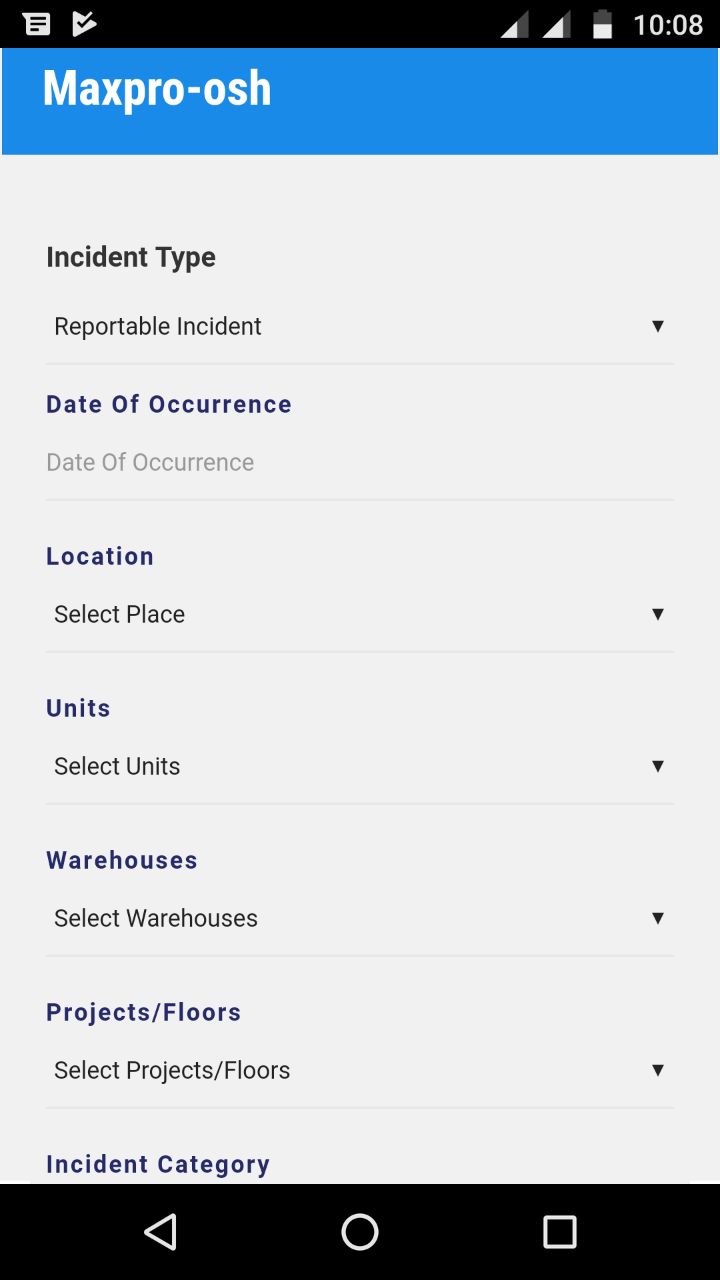Viewport: 720px width, 1280px height.
Task: Choose from Select Warehouses dropdown
Action: pos(360,918)
